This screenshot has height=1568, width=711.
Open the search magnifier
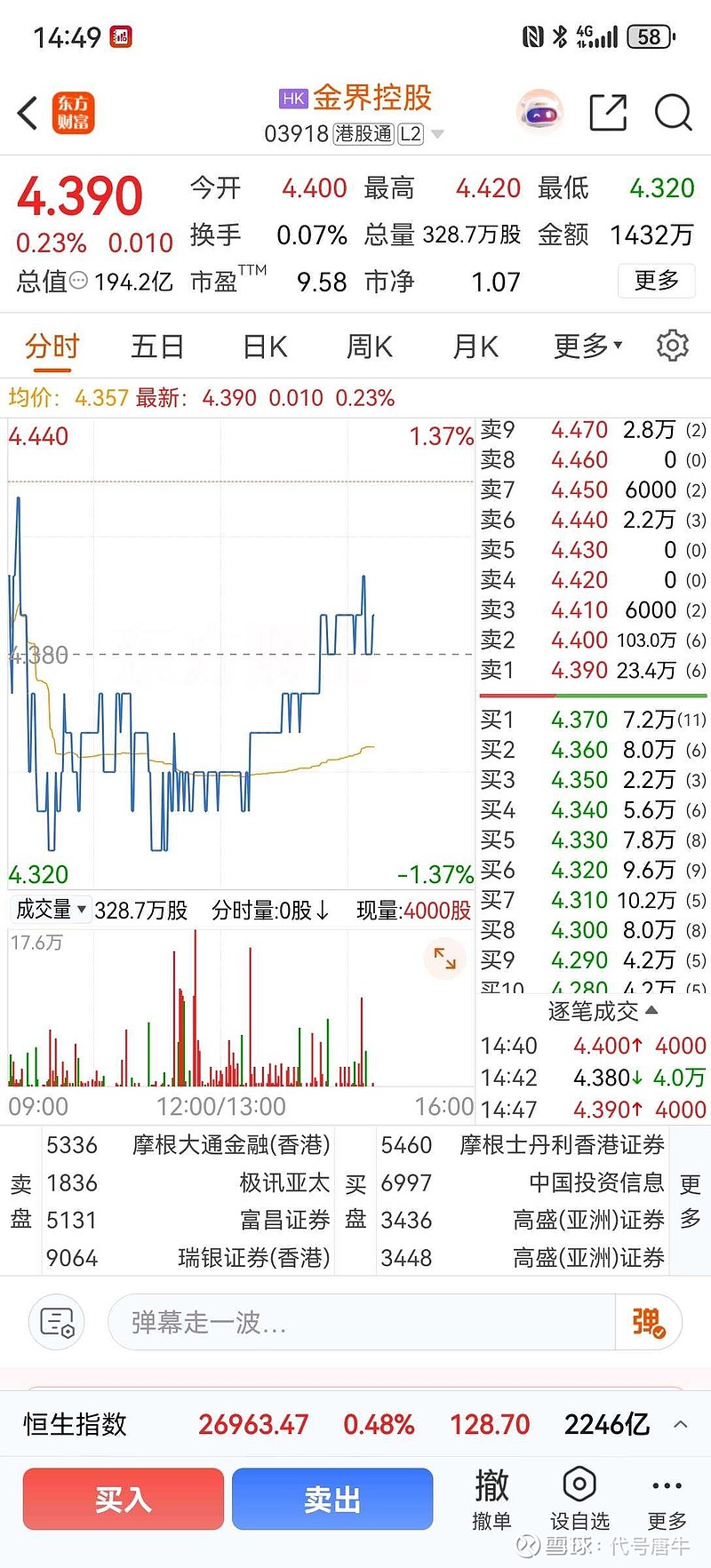(x=673, y=113)
